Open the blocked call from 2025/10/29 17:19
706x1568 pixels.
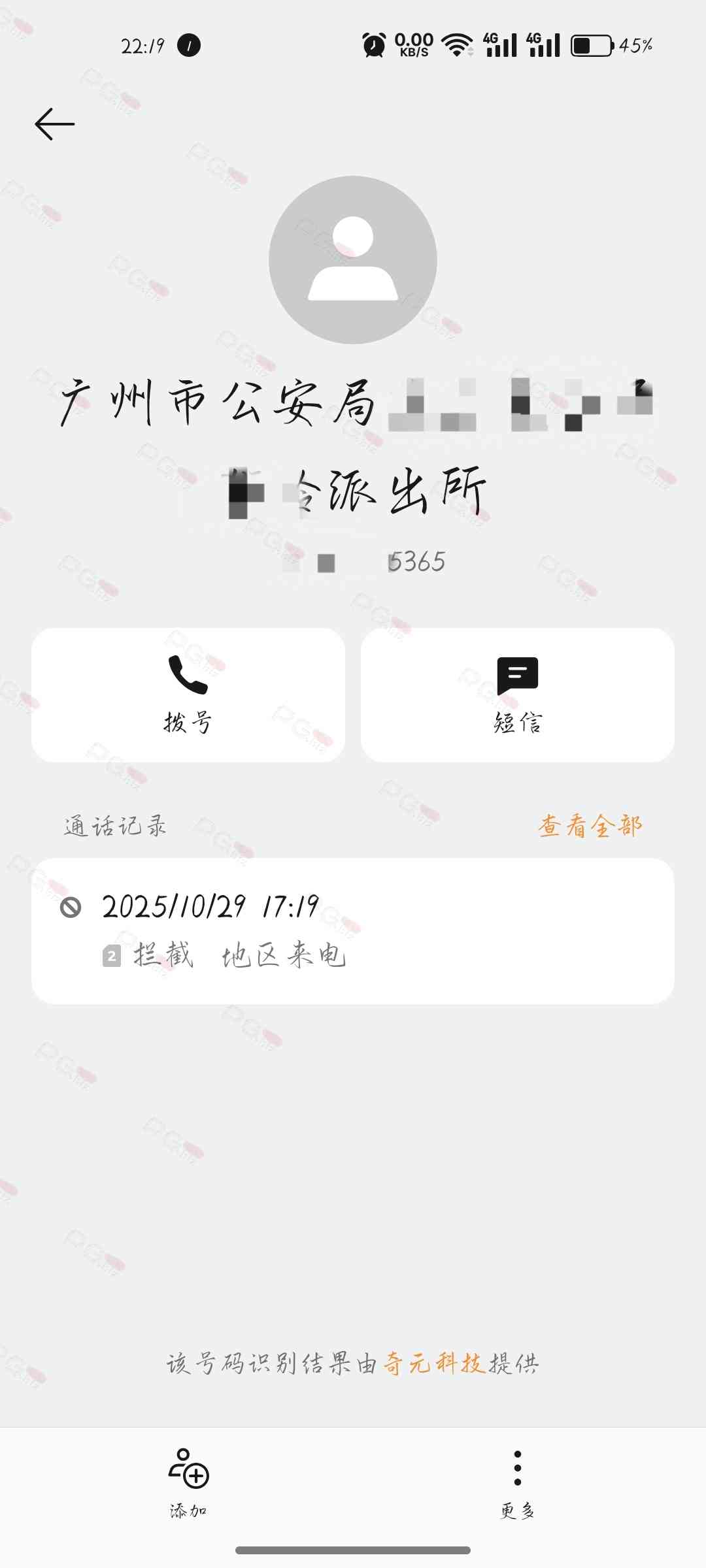pyautogui.click(x=352, y=930)
